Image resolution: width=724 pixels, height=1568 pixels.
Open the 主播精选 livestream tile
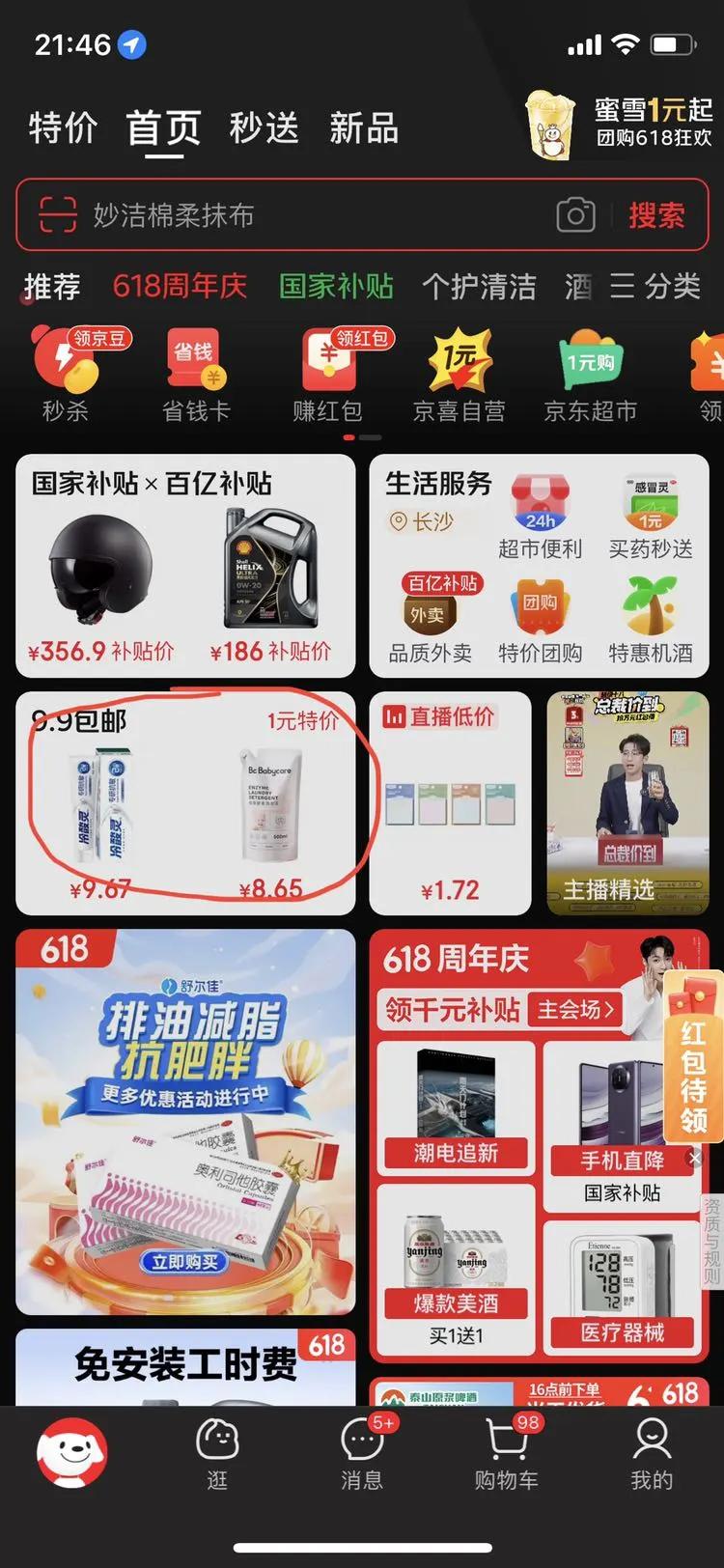coord(627,803)
